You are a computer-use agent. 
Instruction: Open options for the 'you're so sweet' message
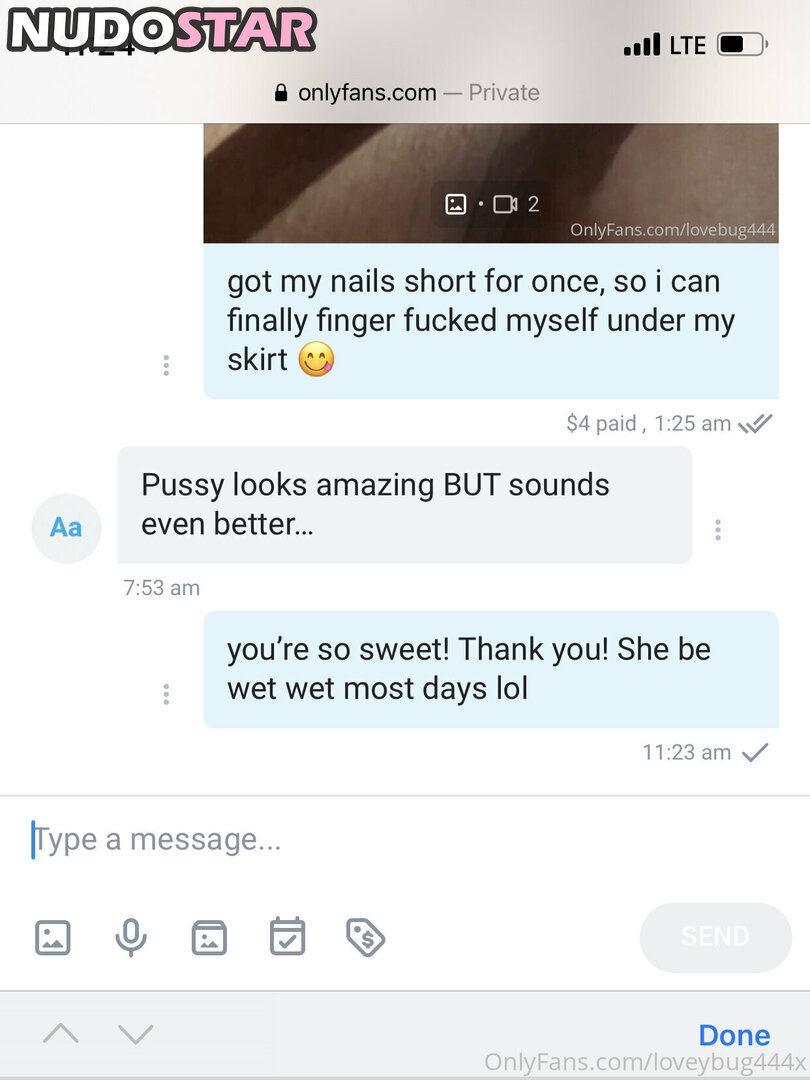tap(166, 694)
